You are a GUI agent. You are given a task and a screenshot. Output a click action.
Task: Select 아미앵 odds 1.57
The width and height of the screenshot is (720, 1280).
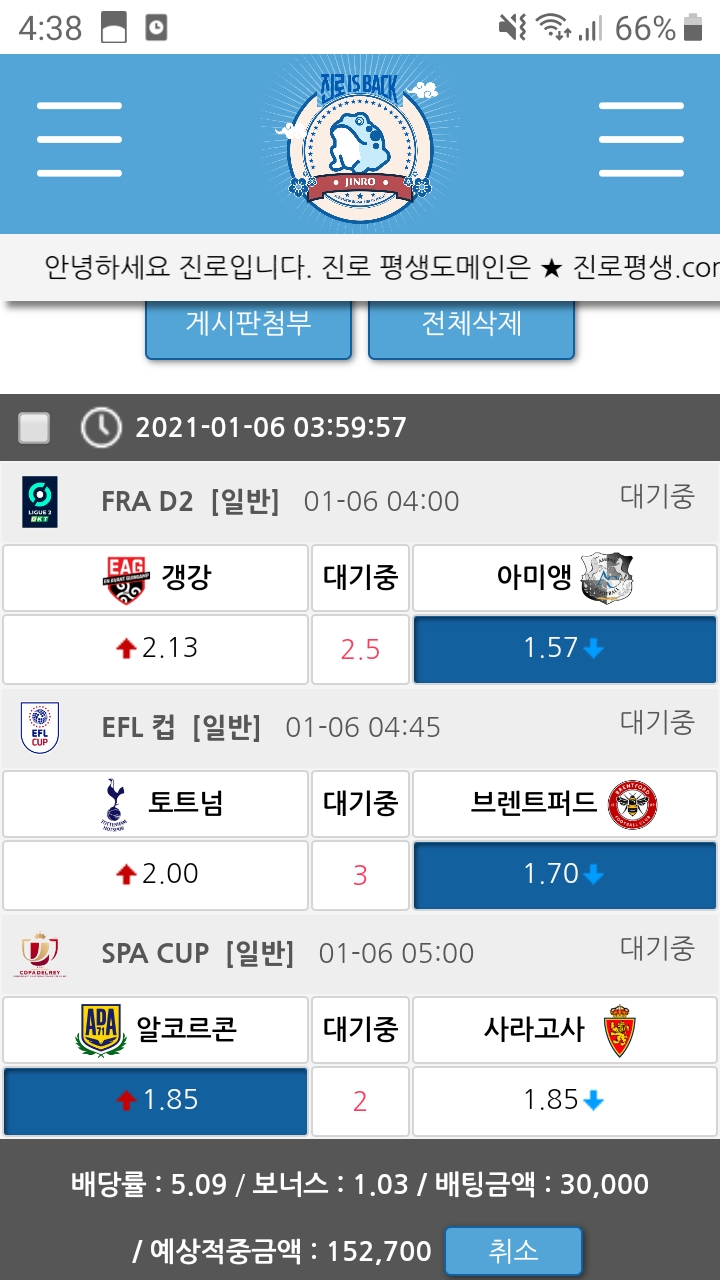point(564,648)
